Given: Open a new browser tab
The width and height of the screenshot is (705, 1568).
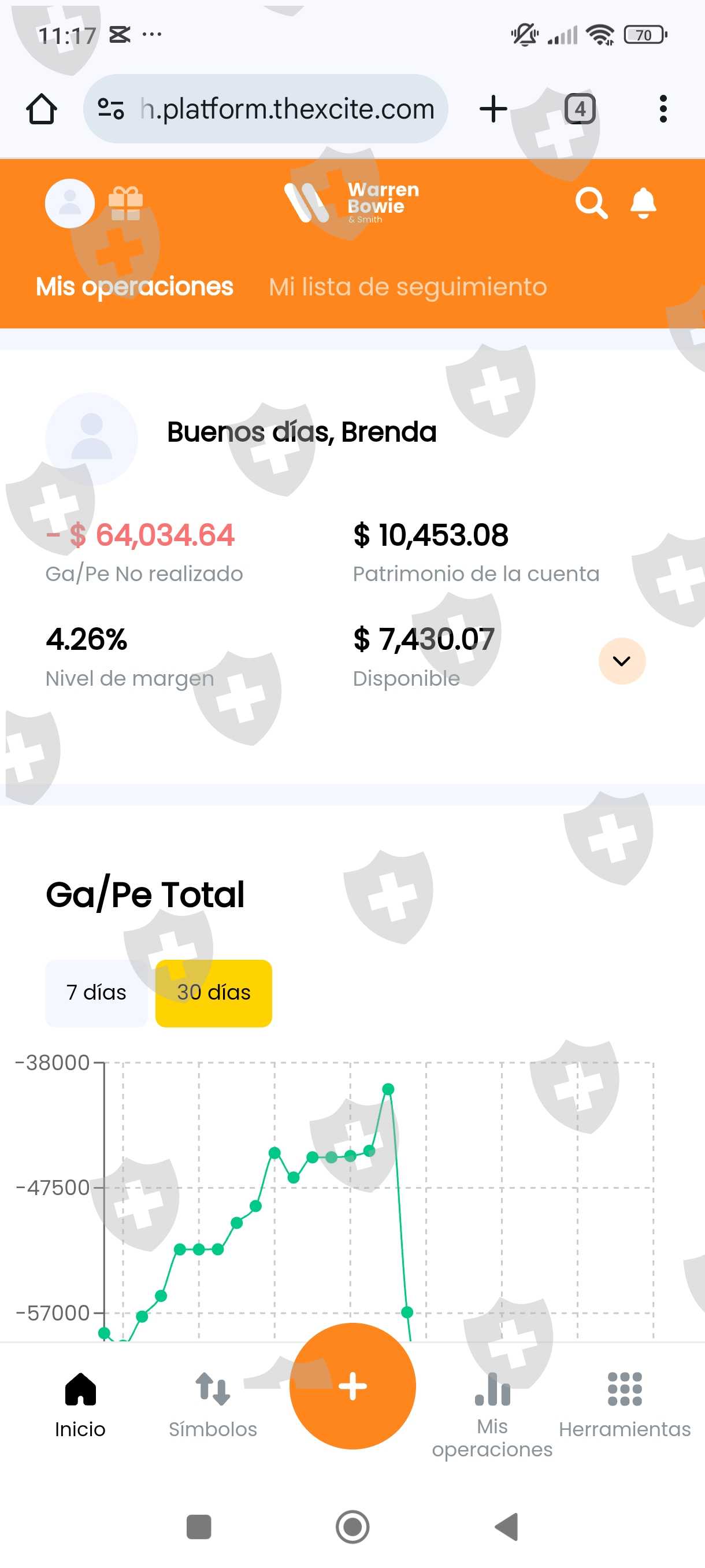Looking at the screenshot, I should (493, 109).
